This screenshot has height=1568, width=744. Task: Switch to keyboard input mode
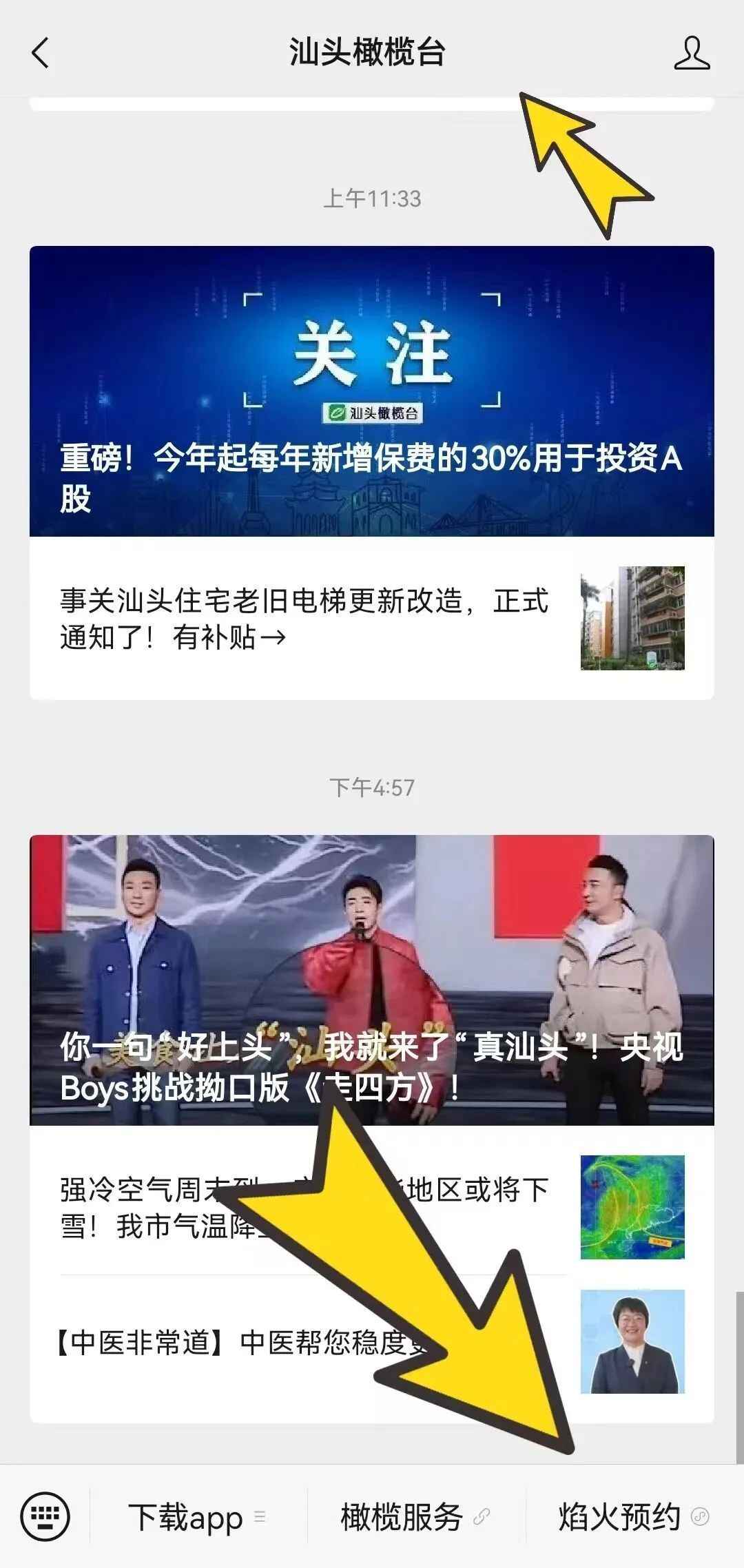(45, 1516)
